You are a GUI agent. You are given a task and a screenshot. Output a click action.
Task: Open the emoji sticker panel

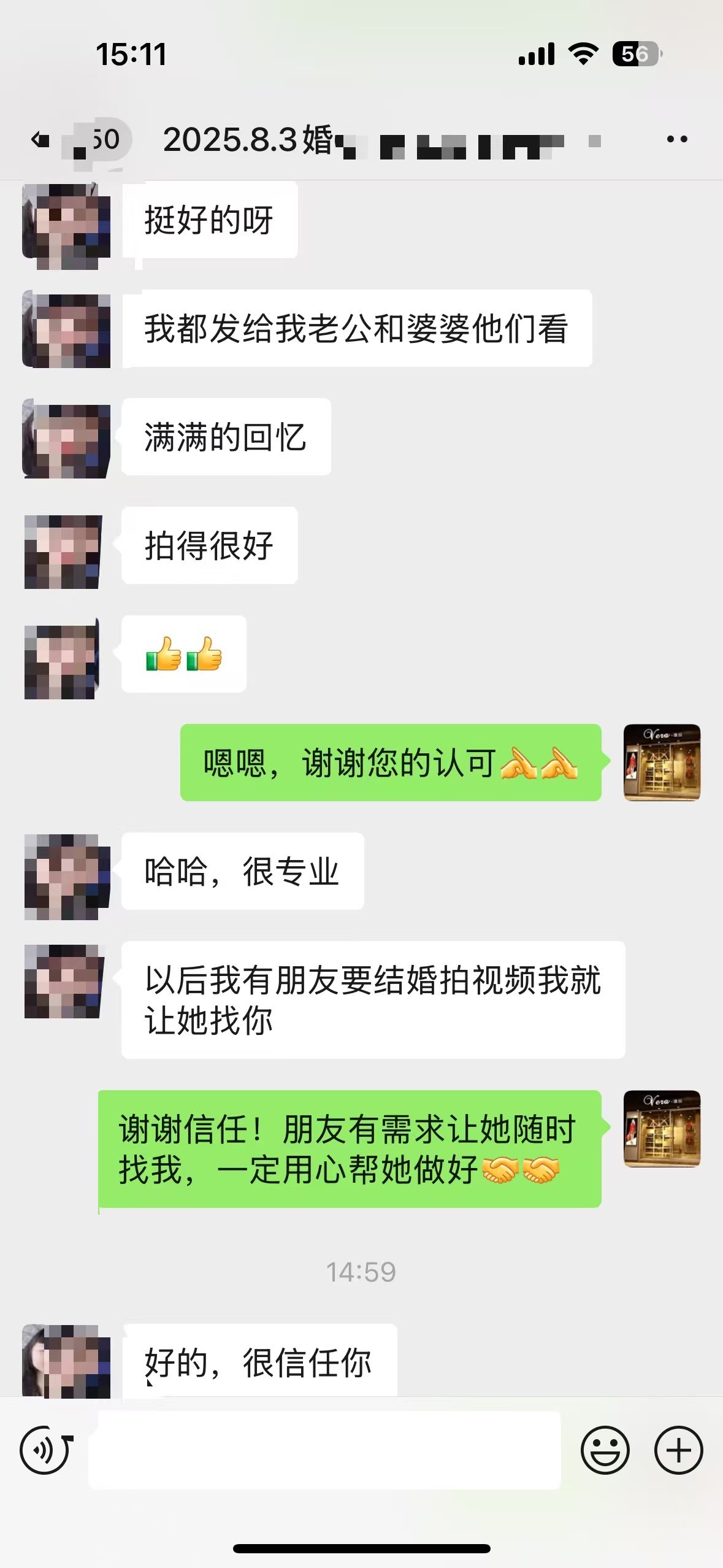point(605,1450)
